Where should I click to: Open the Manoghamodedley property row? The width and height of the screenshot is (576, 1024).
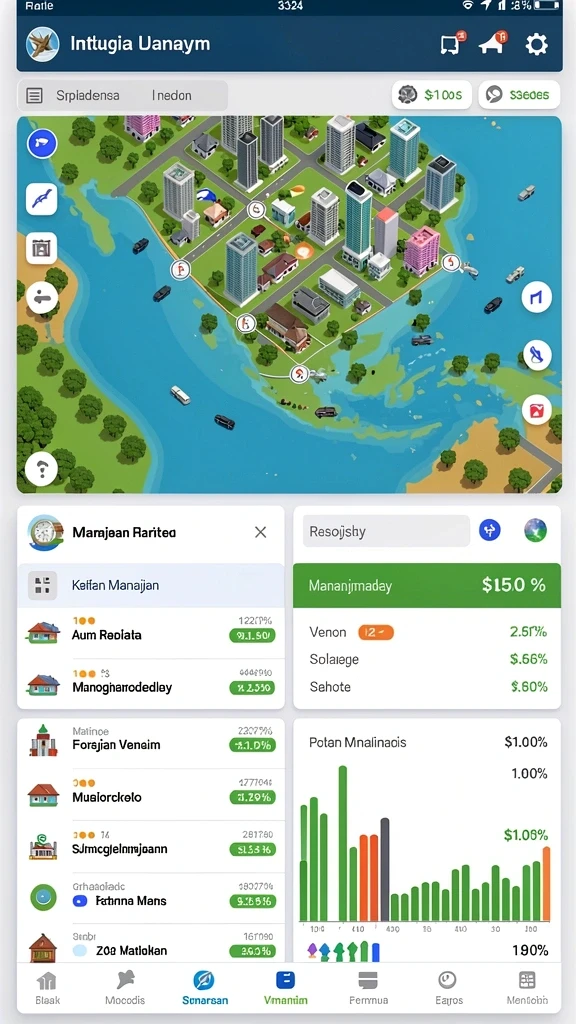tap(151, 683)
